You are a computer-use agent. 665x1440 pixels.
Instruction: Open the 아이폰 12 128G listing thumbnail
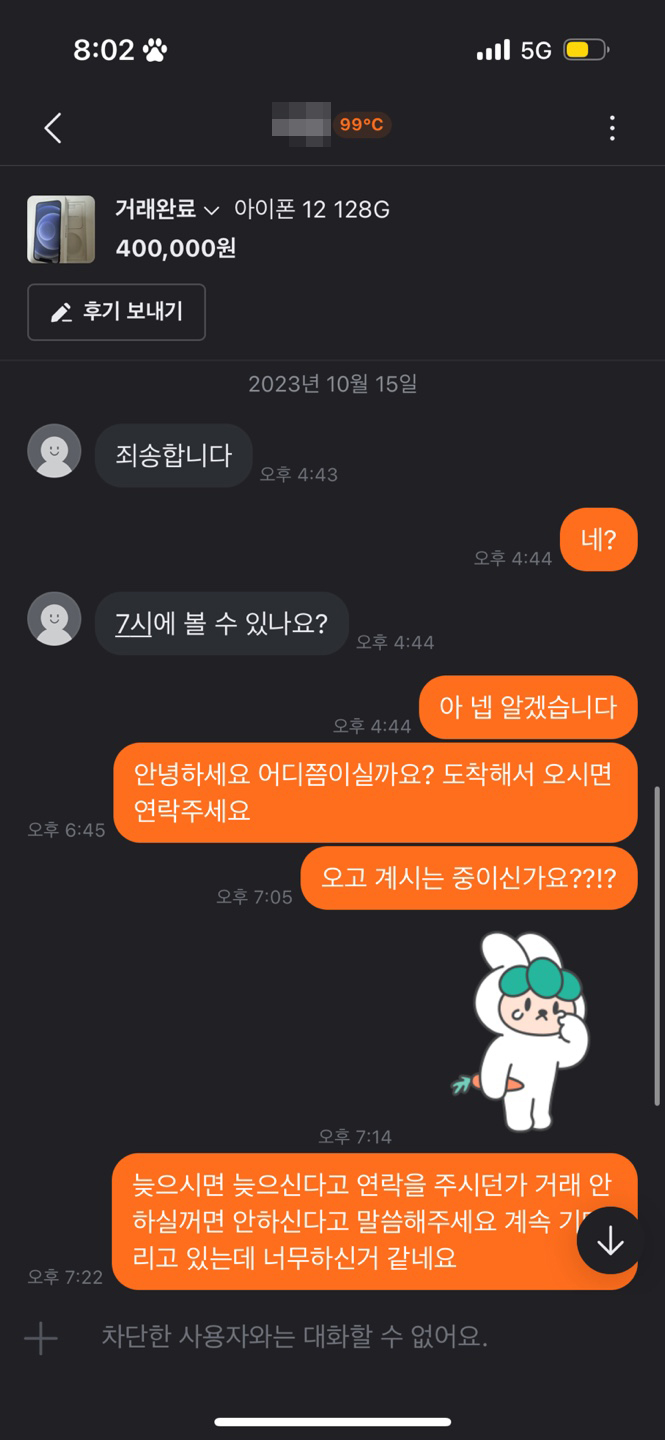61,230
